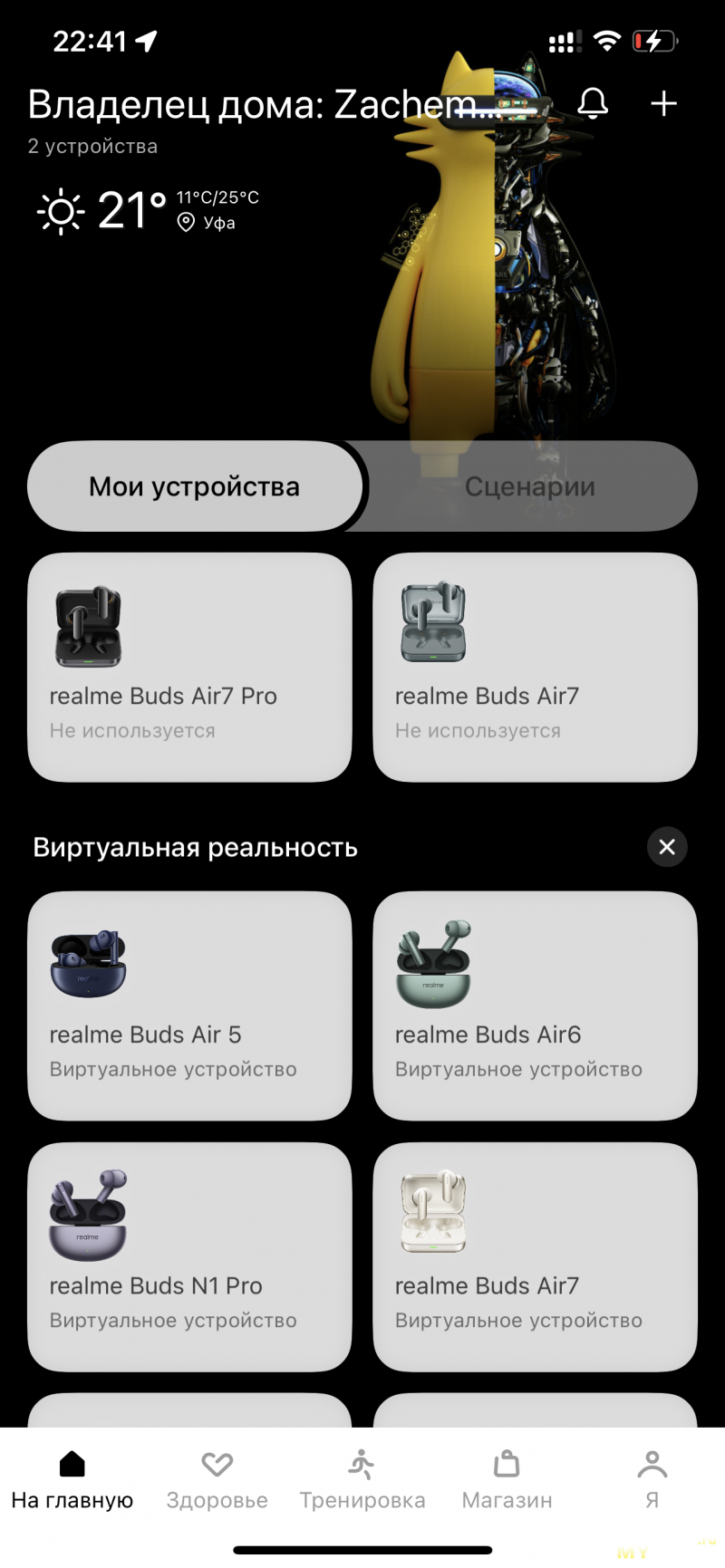Open realme Buds Air7 marked Не используется
This screenshot has height=1568, width=725.
535,667
